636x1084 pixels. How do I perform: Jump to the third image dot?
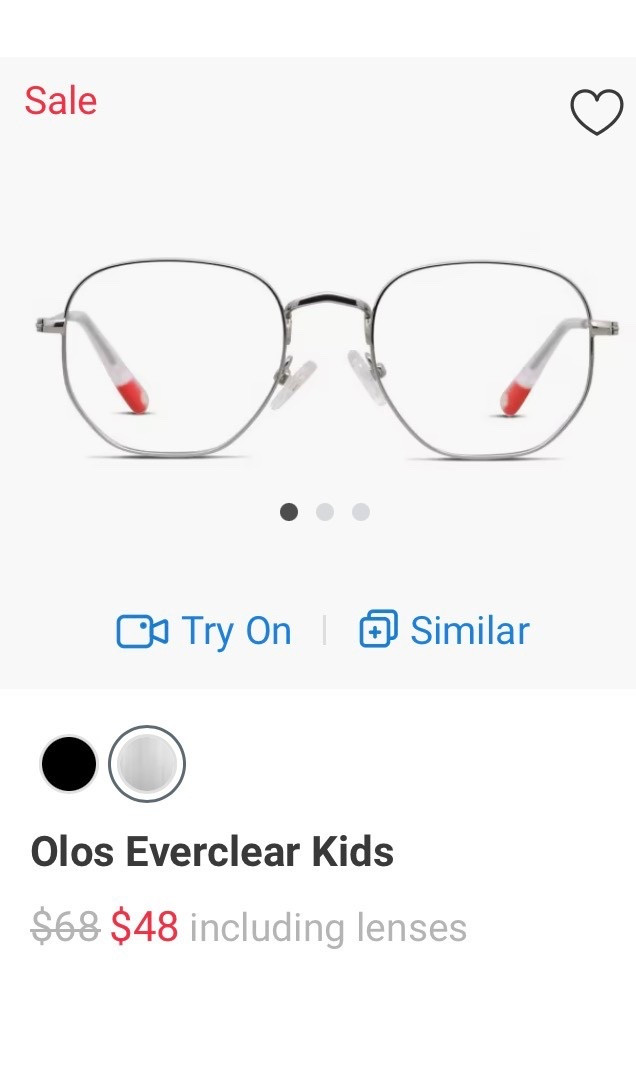tap(361, 512)
